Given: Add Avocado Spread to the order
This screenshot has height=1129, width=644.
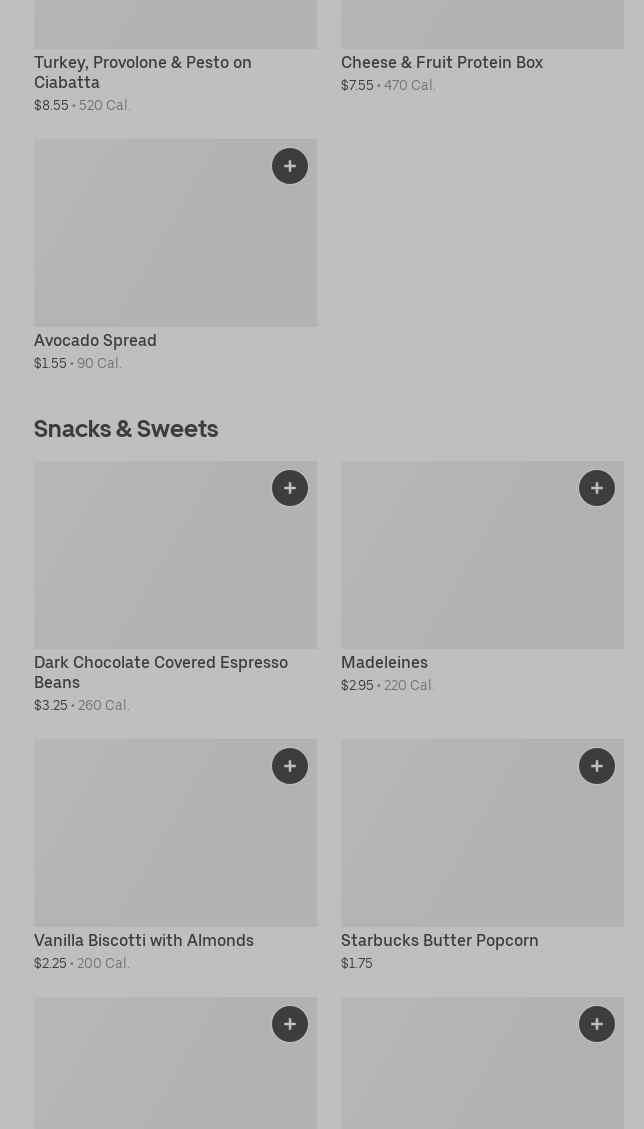Looking at the screenshot, I should [290, 166].
